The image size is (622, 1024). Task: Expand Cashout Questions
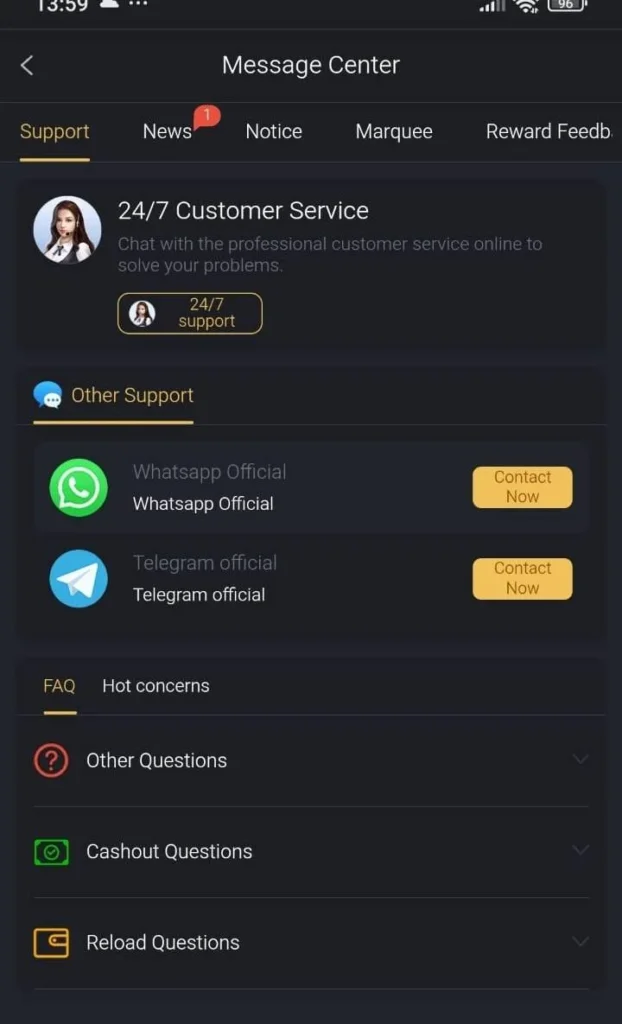point(310,852)
